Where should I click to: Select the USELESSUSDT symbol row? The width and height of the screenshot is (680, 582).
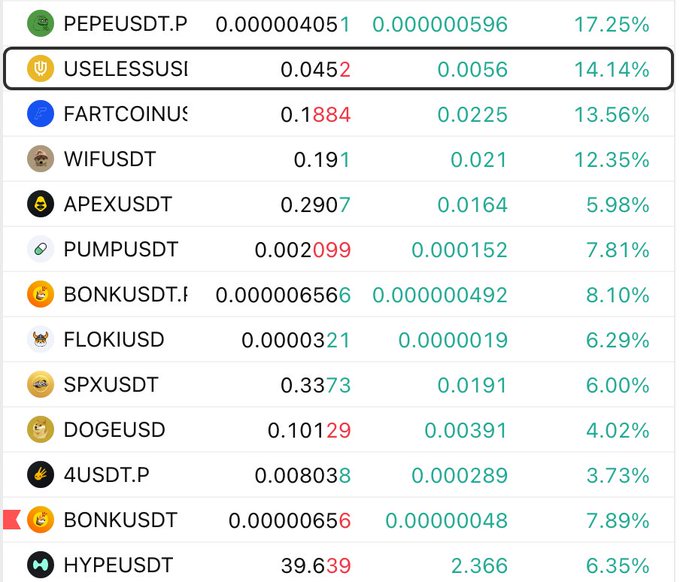124,69
